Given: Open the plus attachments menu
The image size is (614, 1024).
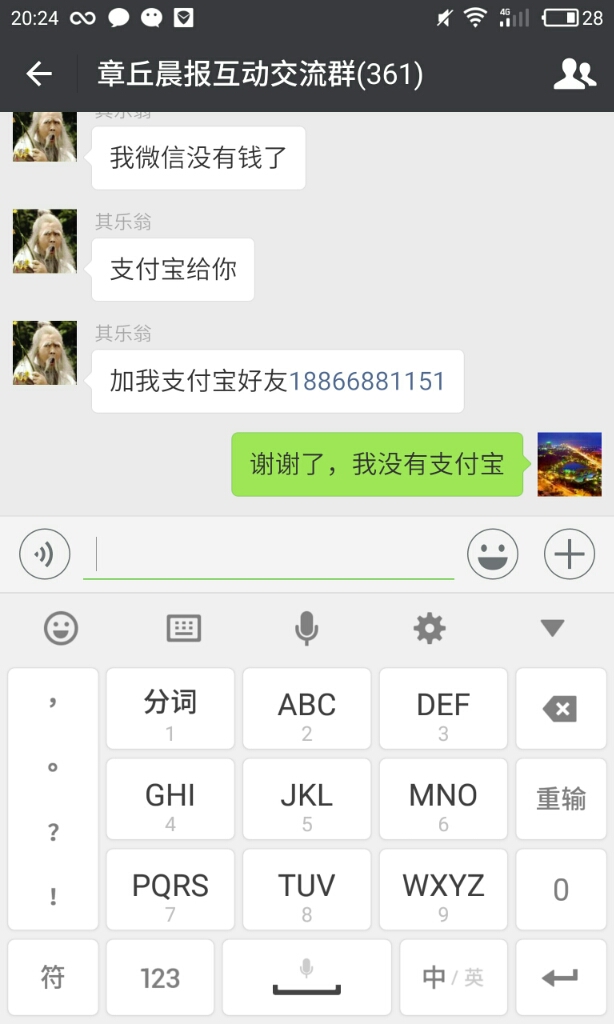Looking at the screenshot, I should point(569,554).
